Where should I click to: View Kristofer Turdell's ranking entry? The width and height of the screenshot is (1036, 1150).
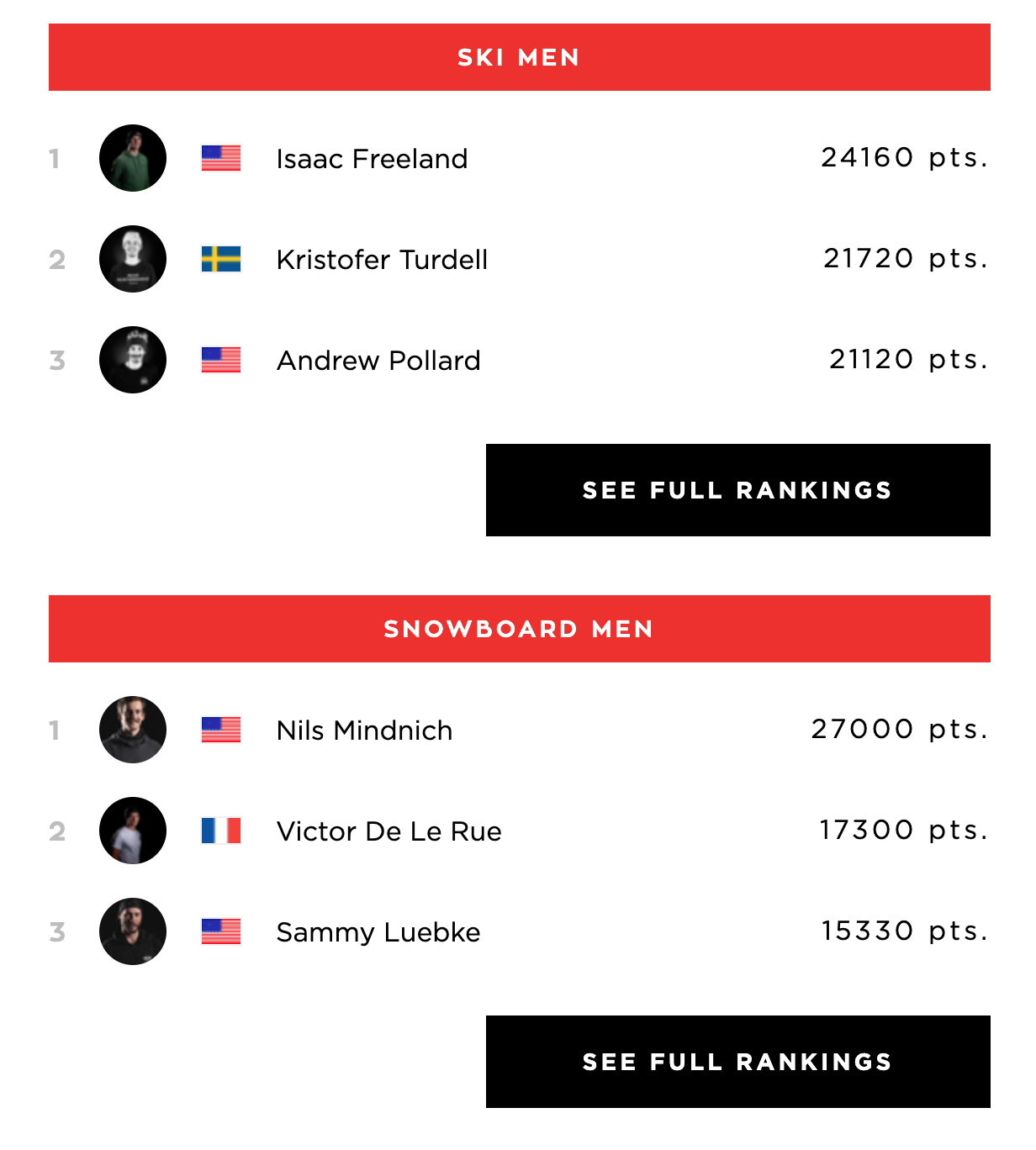(x=382, y=260)
